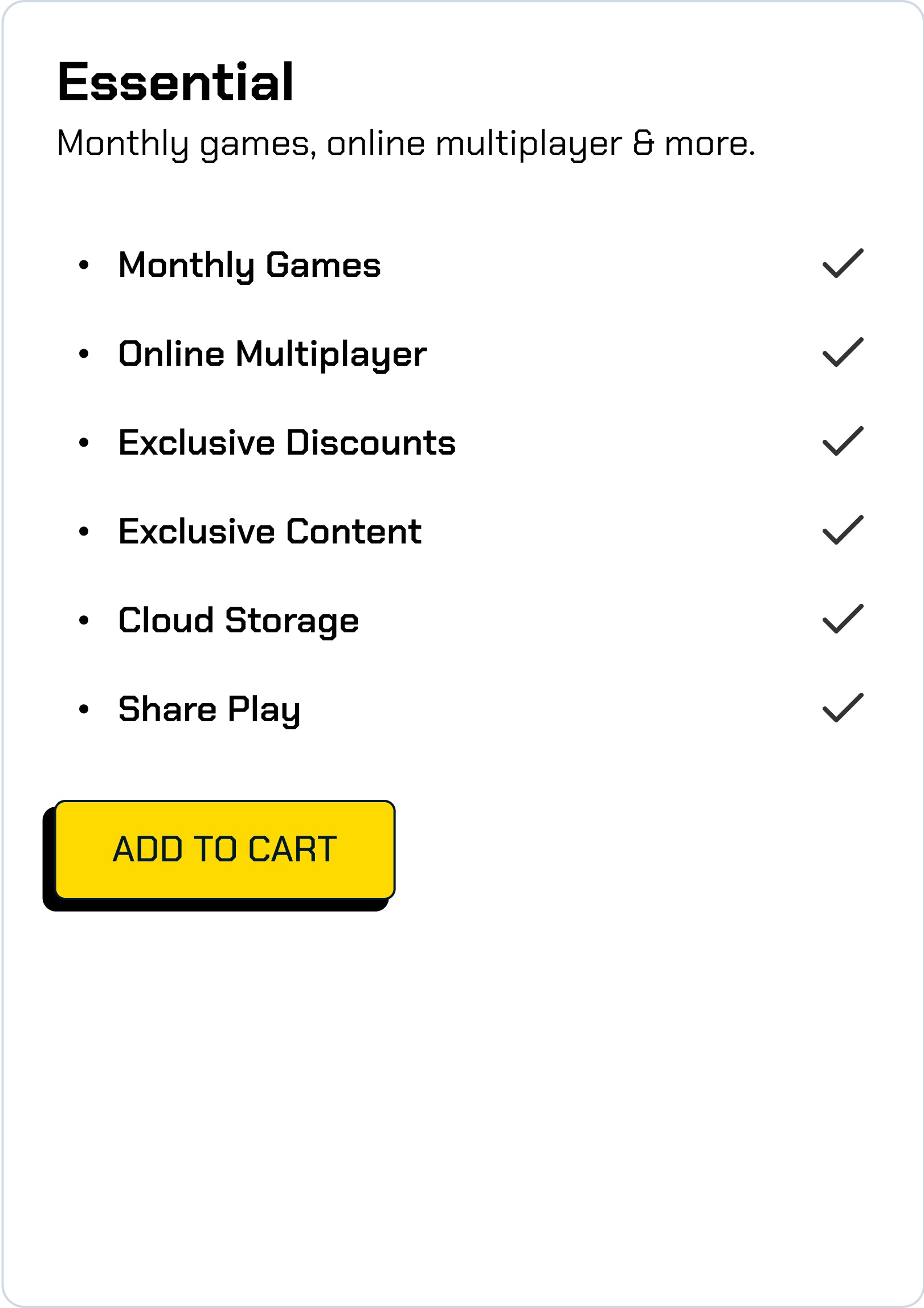Add the Essential plan to cart

224,849
